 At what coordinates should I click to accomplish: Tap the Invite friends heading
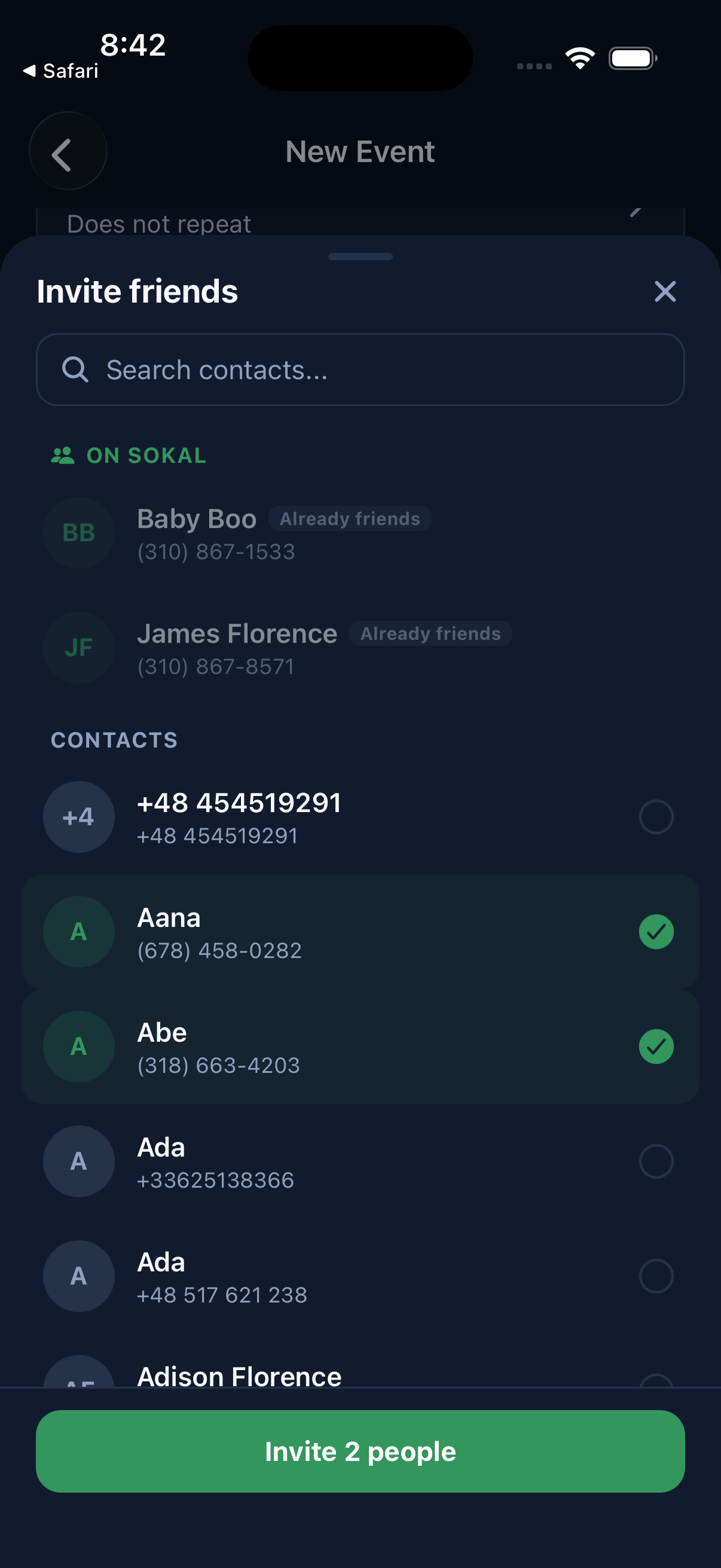coord(137,291)
